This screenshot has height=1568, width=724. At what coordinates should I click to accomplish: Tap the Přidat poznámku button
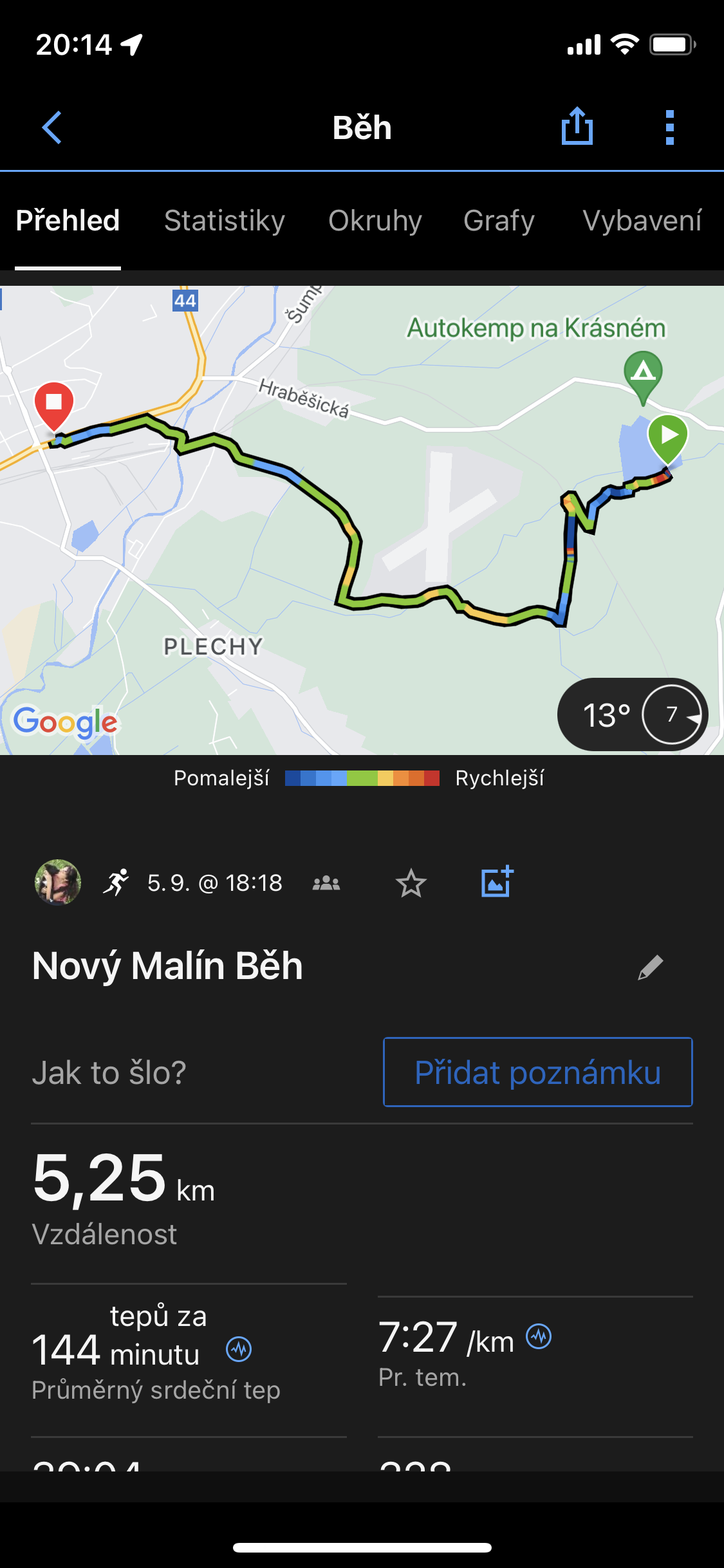[537, 1072]
